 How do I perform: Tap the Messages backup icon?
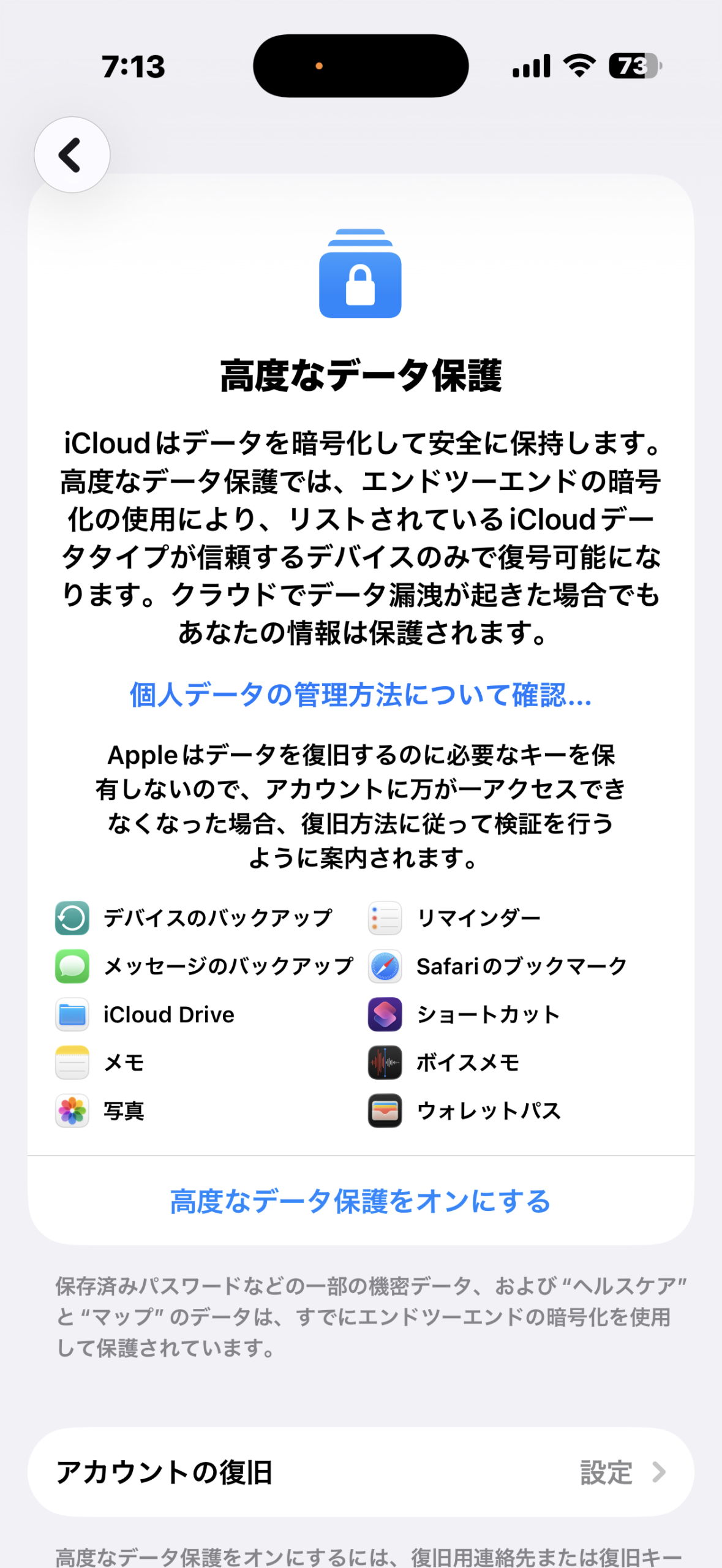[72, 965]
